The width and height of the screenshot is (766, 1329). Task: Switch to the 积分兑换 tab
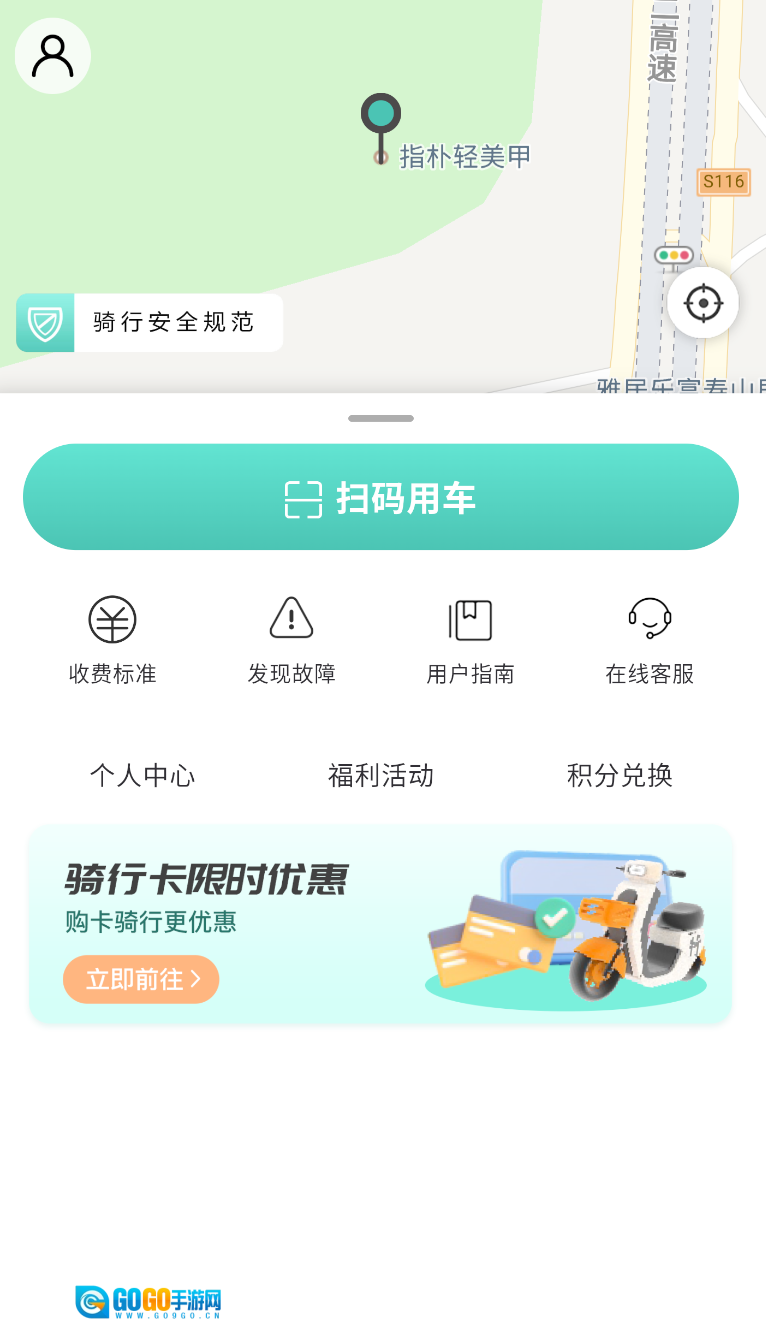[x=619, y=775]
